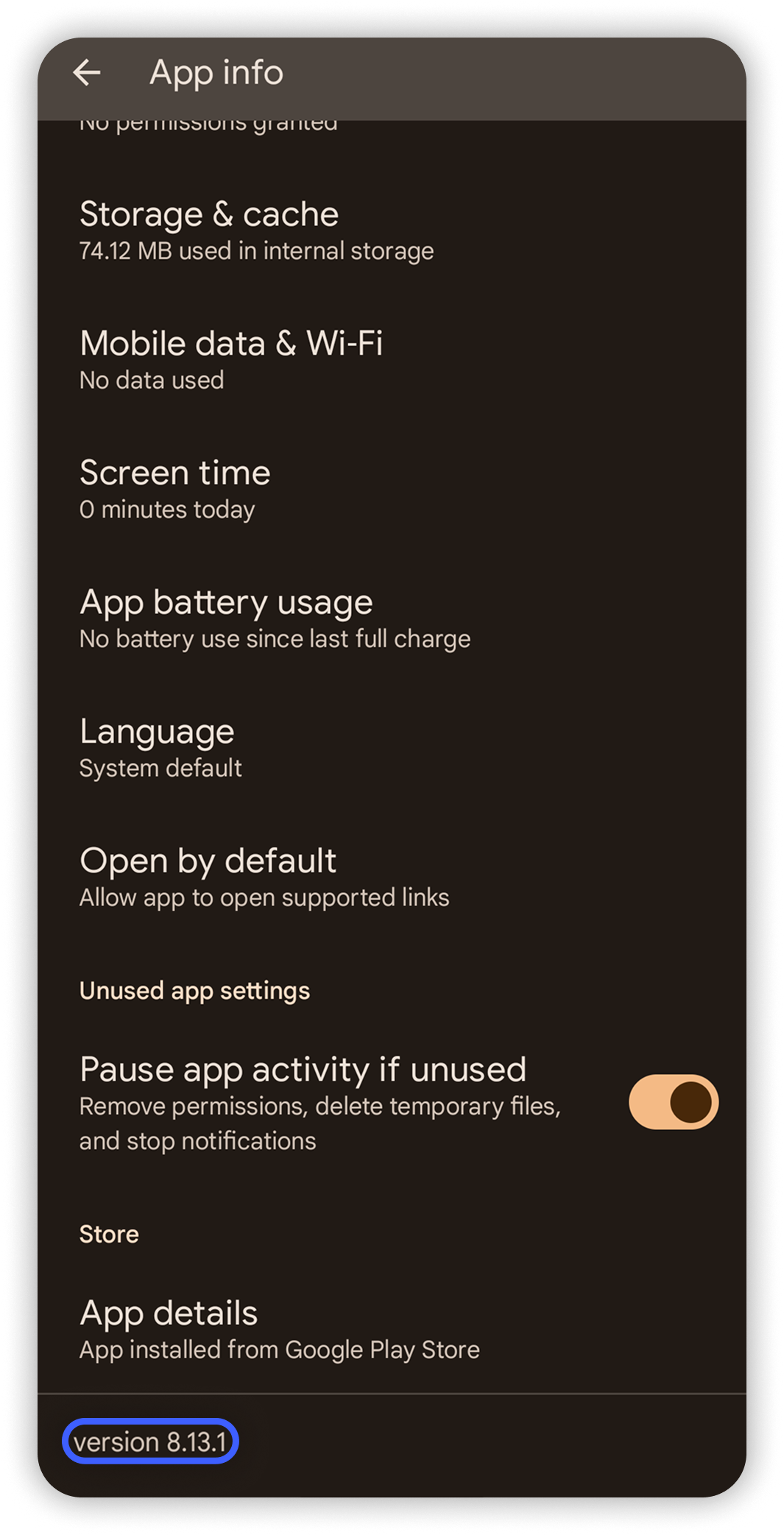This screenshot has height=1535, width=784.
Task: Turn off Pause app activity if unused
Action: coord(672,1102)
